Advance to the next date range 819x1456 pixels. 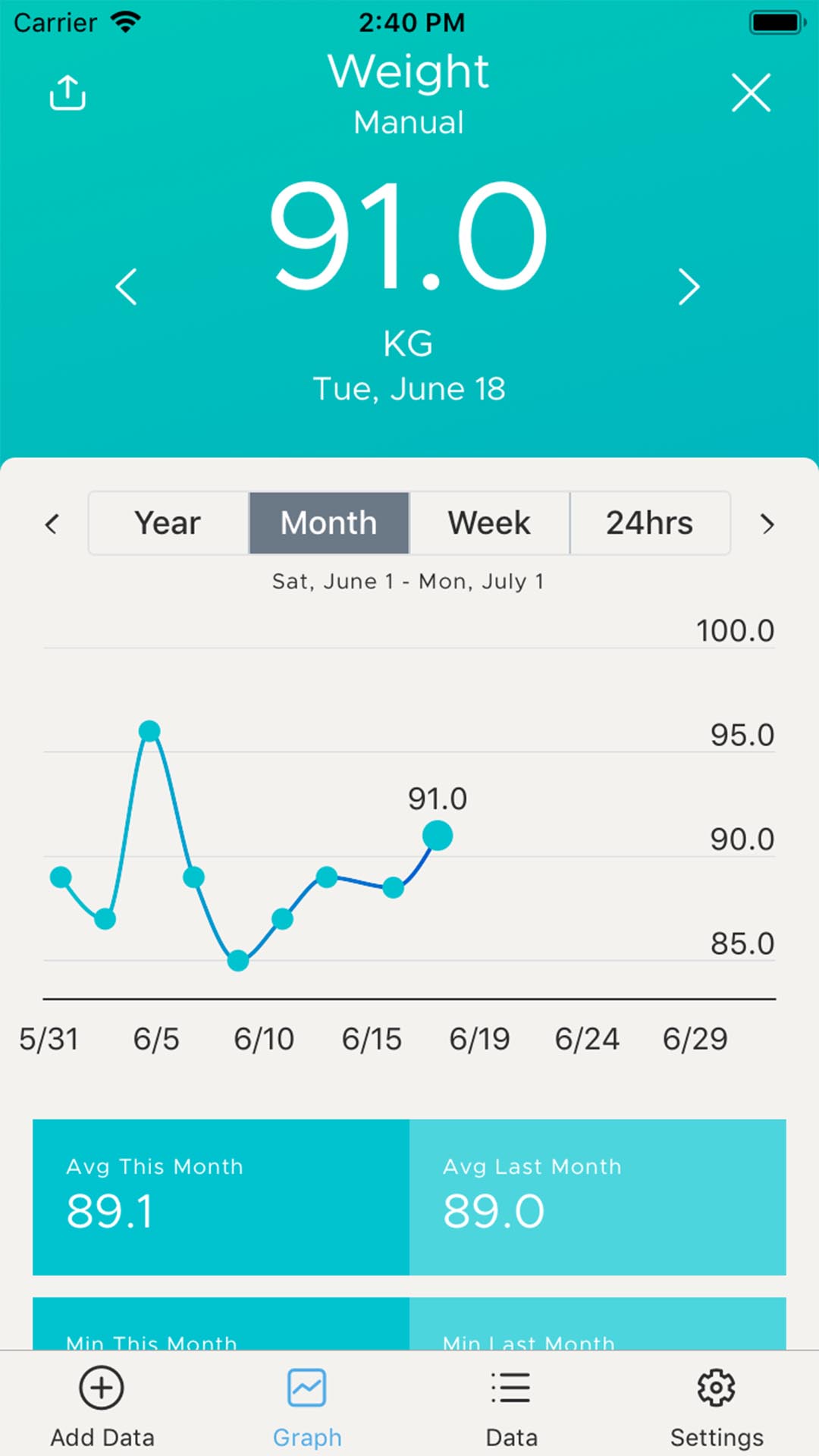pos(767,524)
